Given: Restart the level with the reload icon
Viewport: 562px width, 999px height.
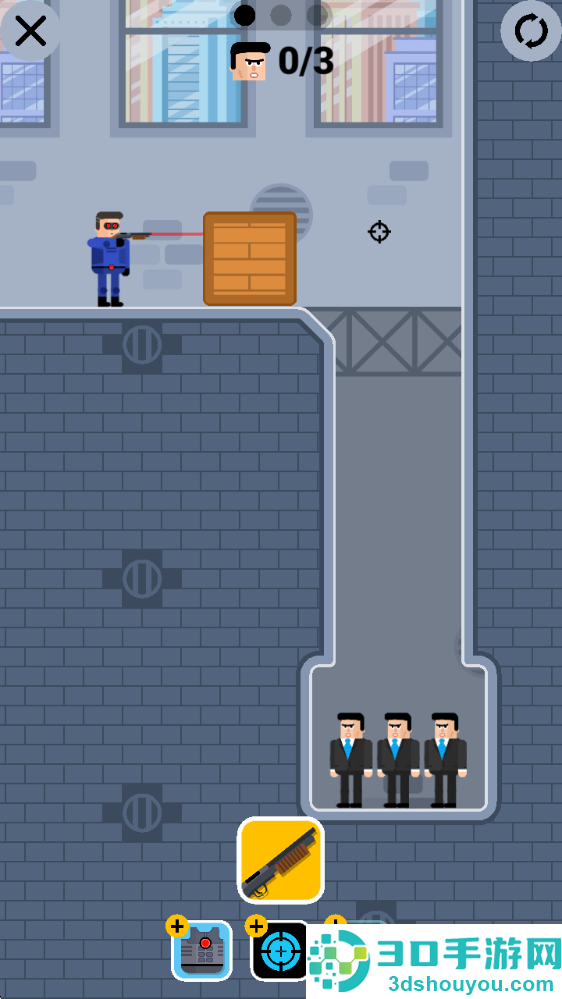Looking at the screenshot, I should (x=531, y=31).
